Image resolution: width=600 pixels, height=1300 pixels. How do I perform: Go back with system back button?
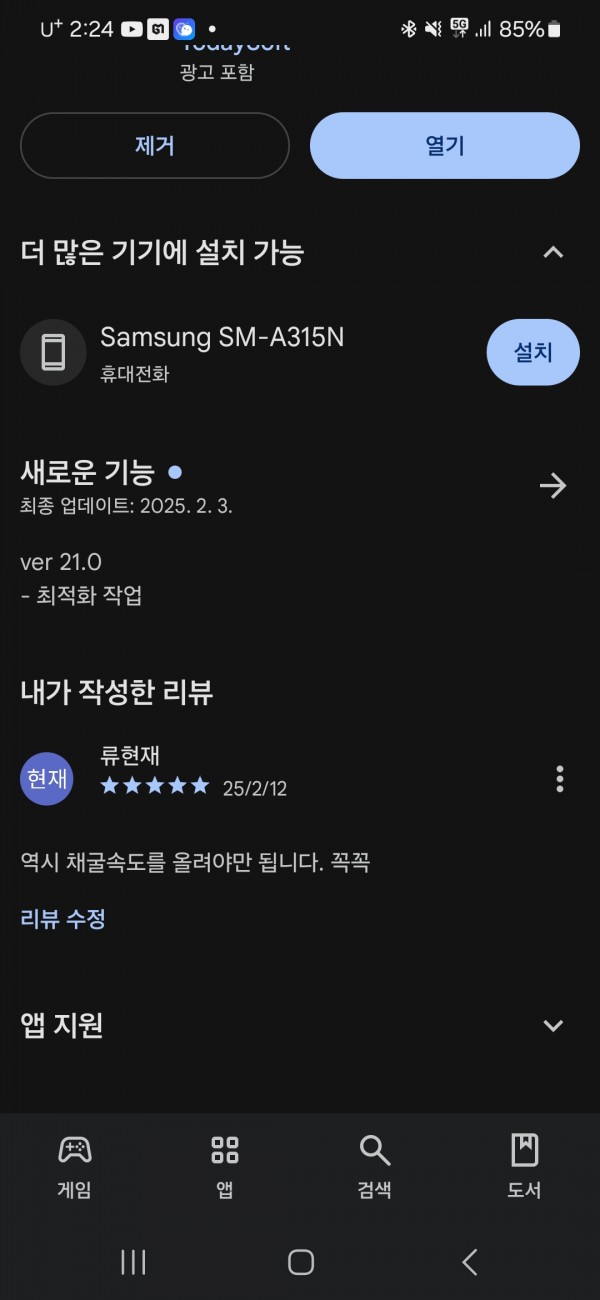469,1262
